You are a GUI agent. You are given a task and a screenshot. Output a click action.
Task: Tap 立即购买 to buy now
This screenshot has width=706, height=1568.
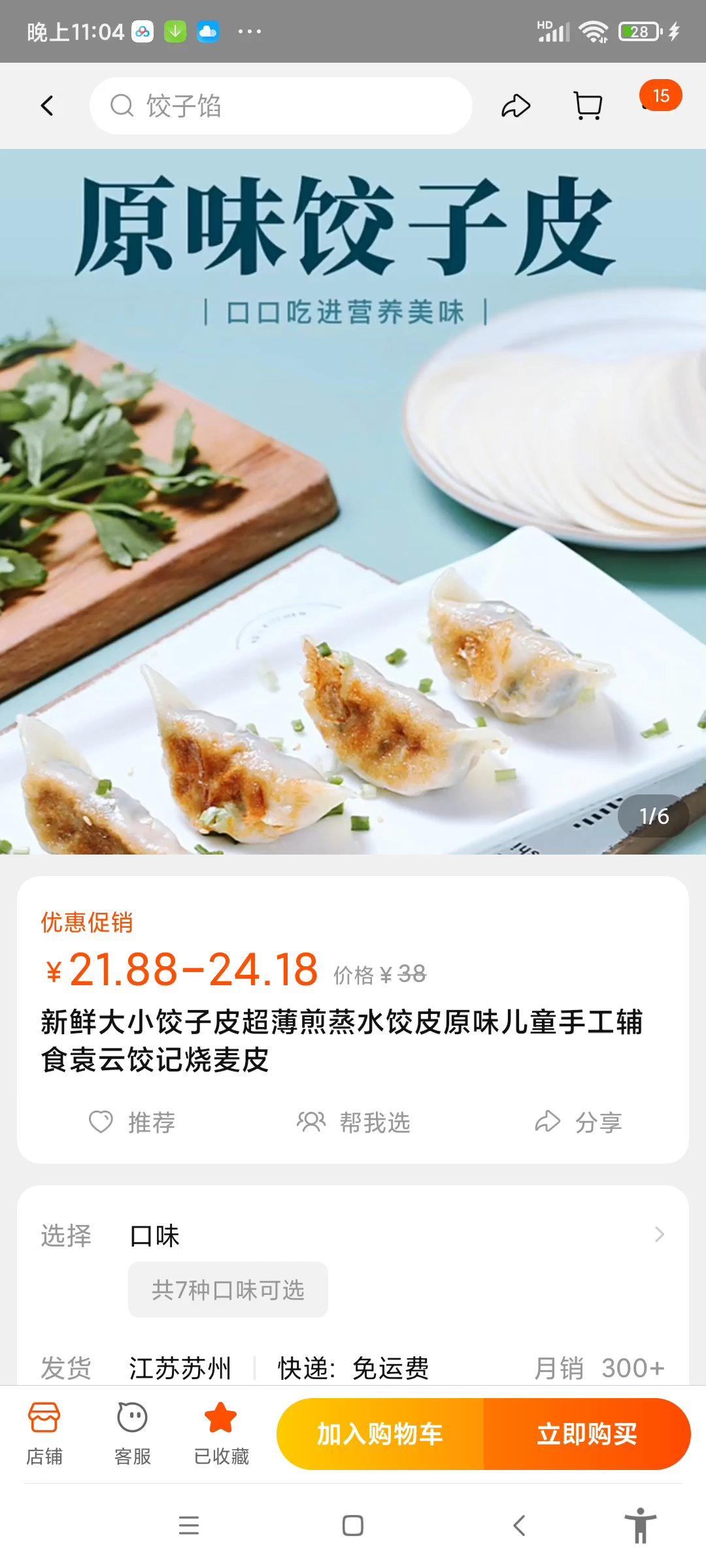(x=586, y=1434)
